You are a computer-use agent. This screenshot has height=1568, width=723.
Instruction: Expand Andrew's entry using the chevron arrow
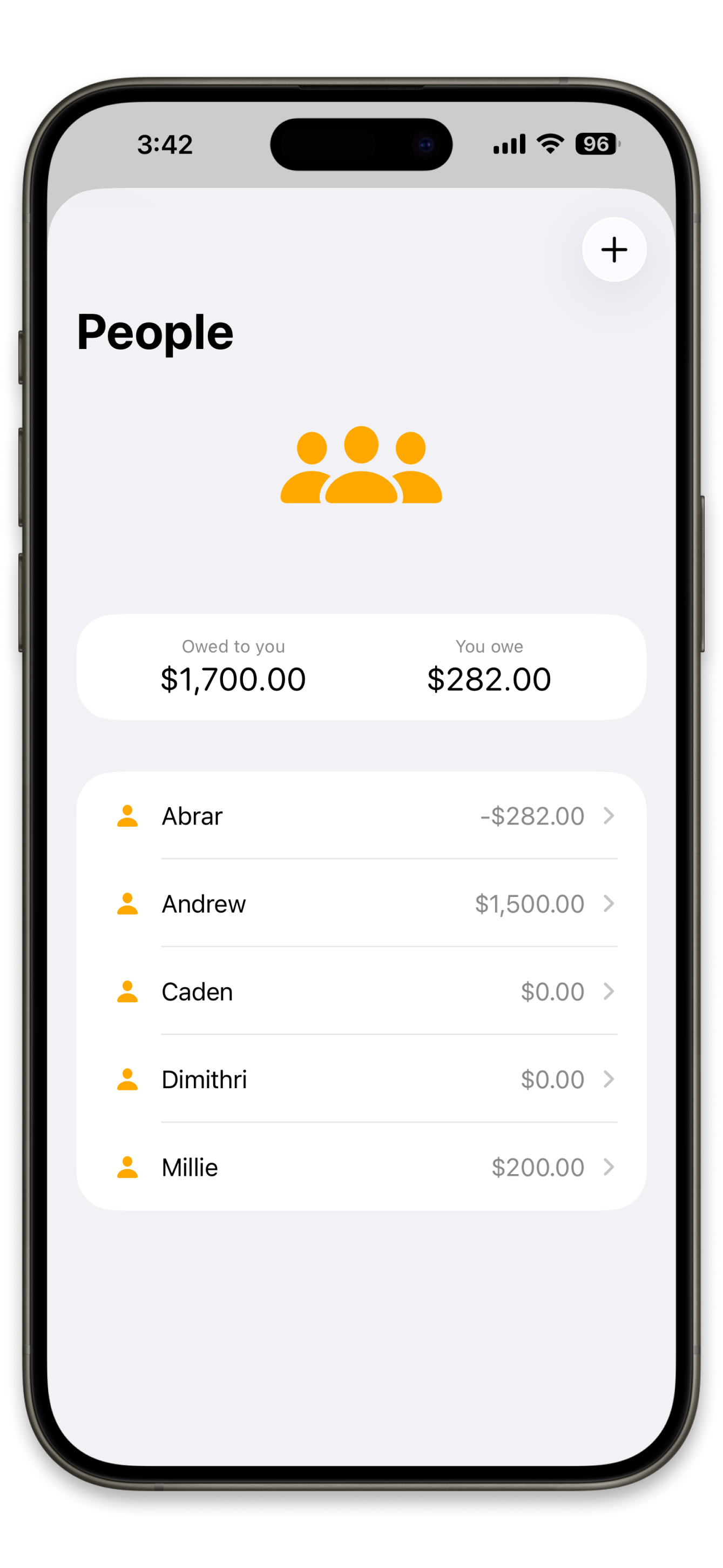point(610,903)
